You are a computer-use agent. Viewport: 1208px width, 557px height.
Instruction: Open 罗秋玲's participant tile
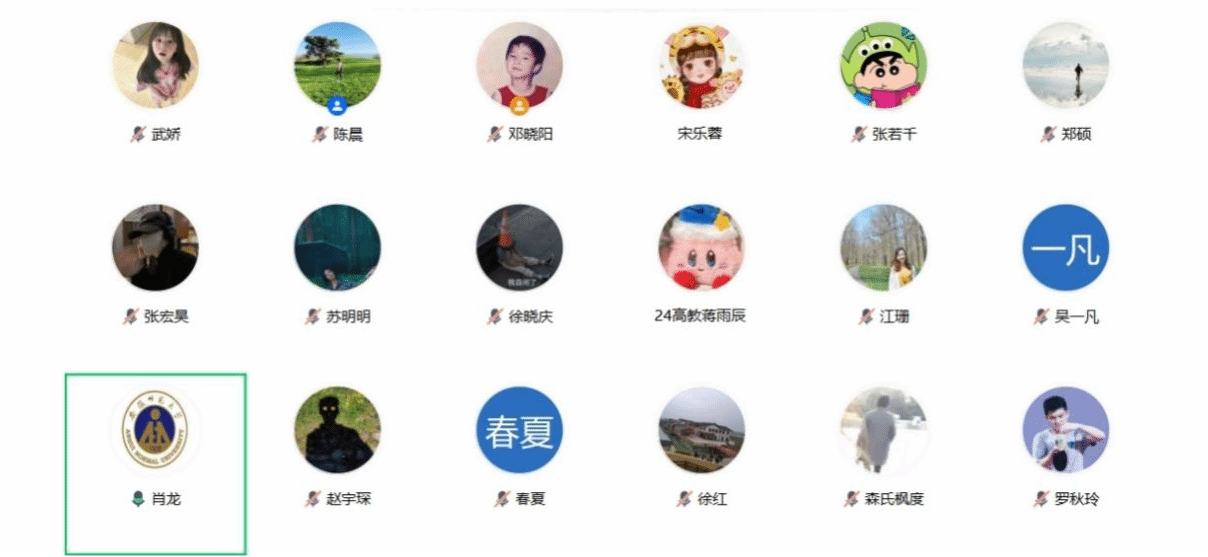coord(1065,431)
